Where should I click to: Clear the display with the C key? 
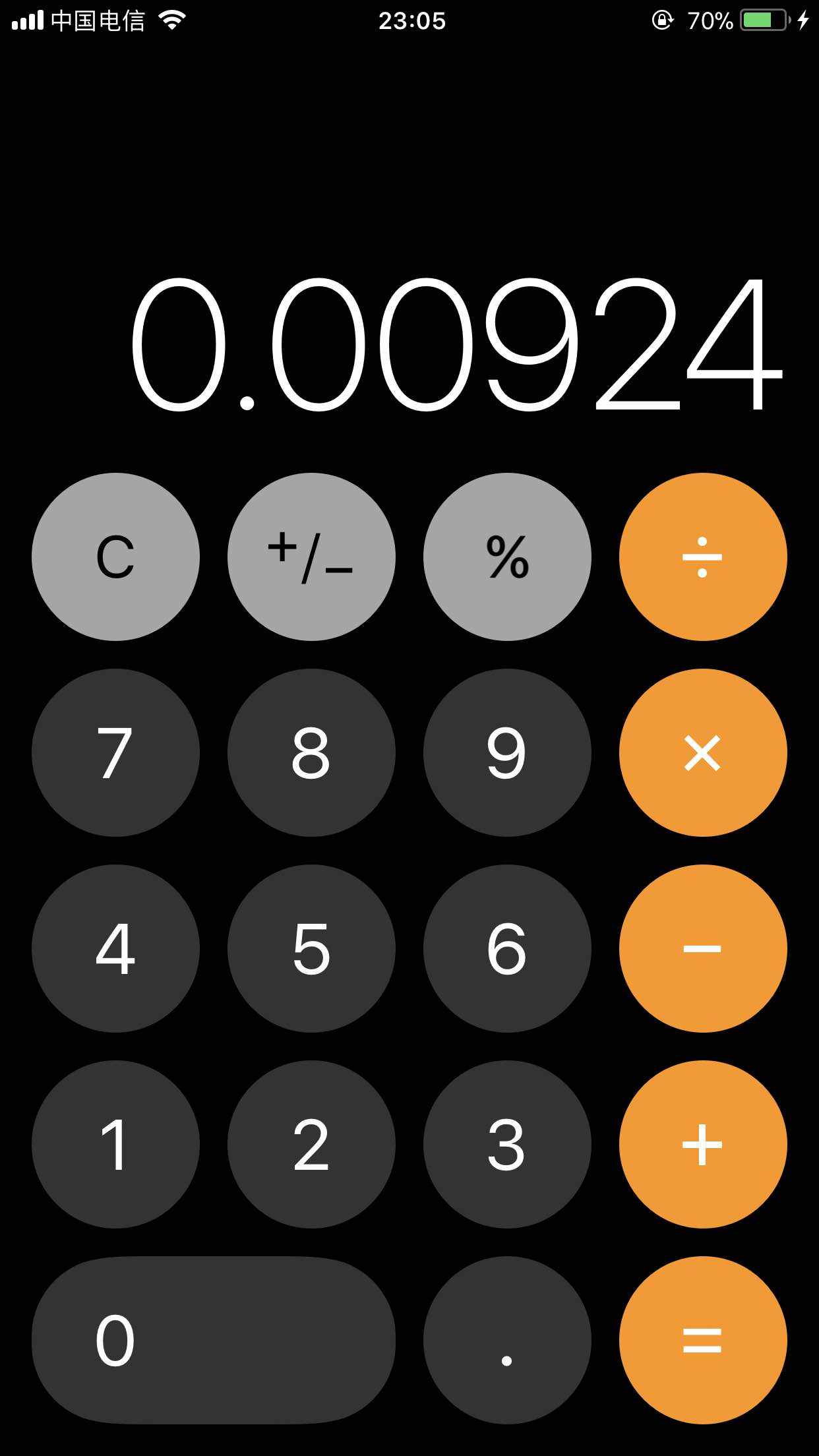click(x=115, y=557)
